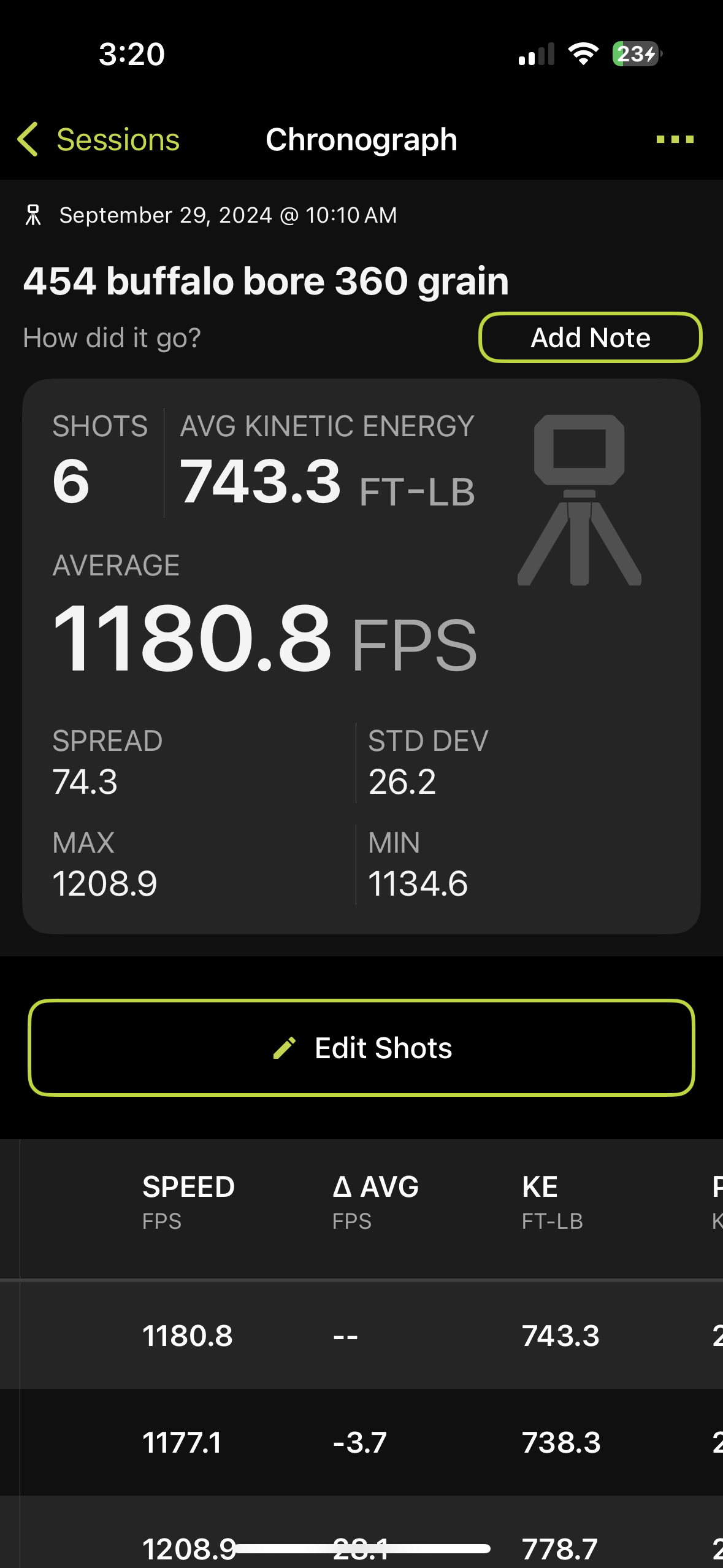Viewport: 723px width, 1568px height.
Task: Go back to Sessions
Action: coord(98,139)
